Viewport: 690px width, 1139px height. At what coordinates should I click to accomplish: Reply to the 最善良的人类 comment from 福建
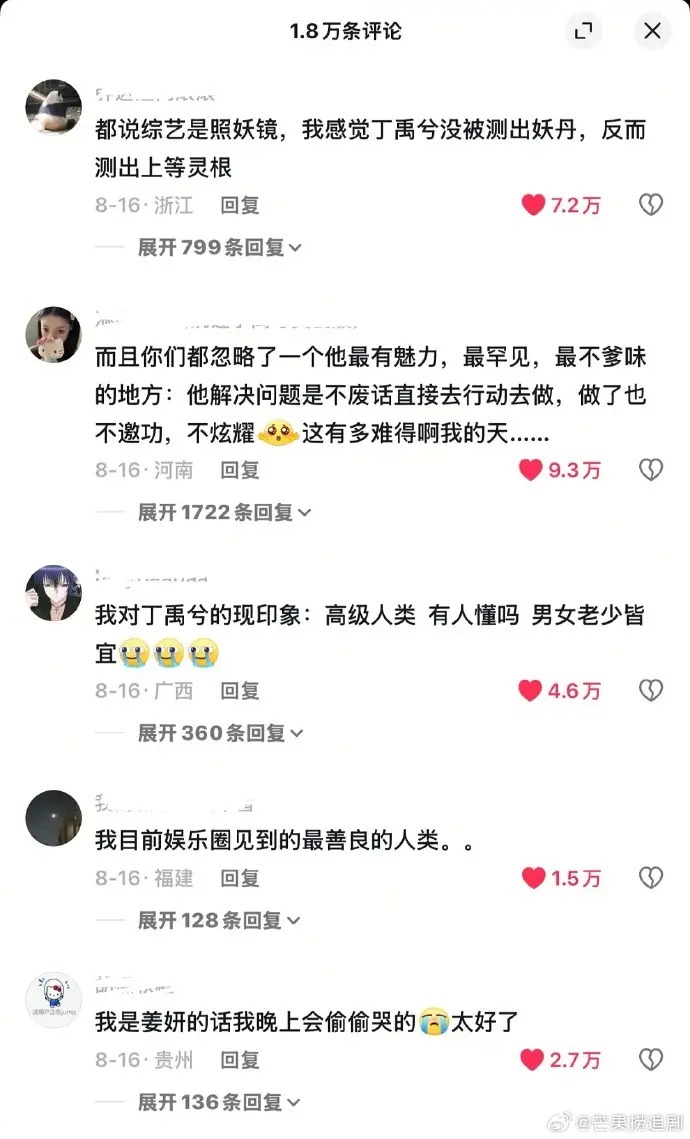coord(240,878)
